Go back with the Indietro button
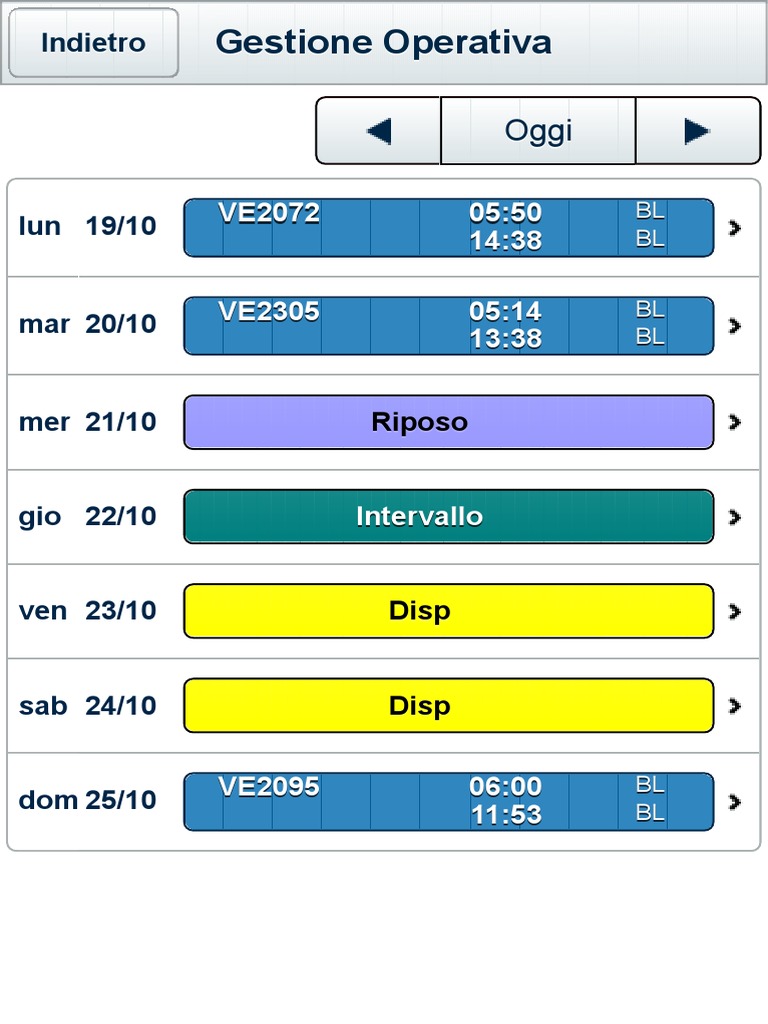This screenshot has width=768, height=1024. click(x=93, y=43)
